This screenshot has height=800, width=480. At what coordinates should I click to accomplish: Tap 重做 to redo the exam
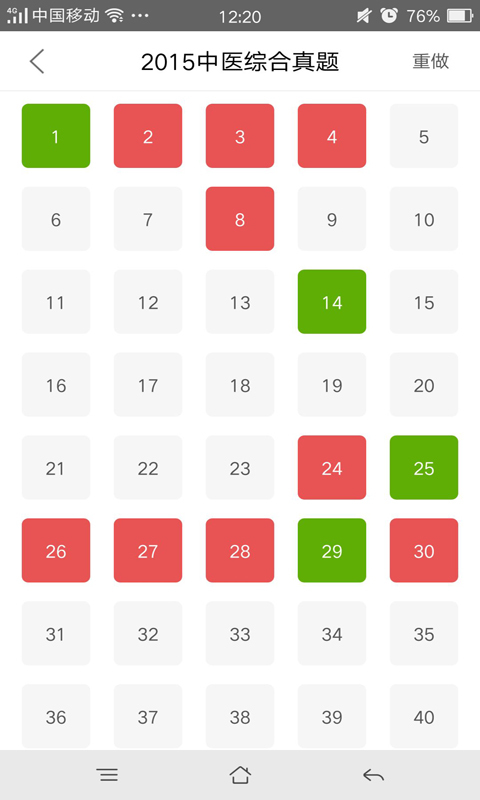tap(431, 61)
